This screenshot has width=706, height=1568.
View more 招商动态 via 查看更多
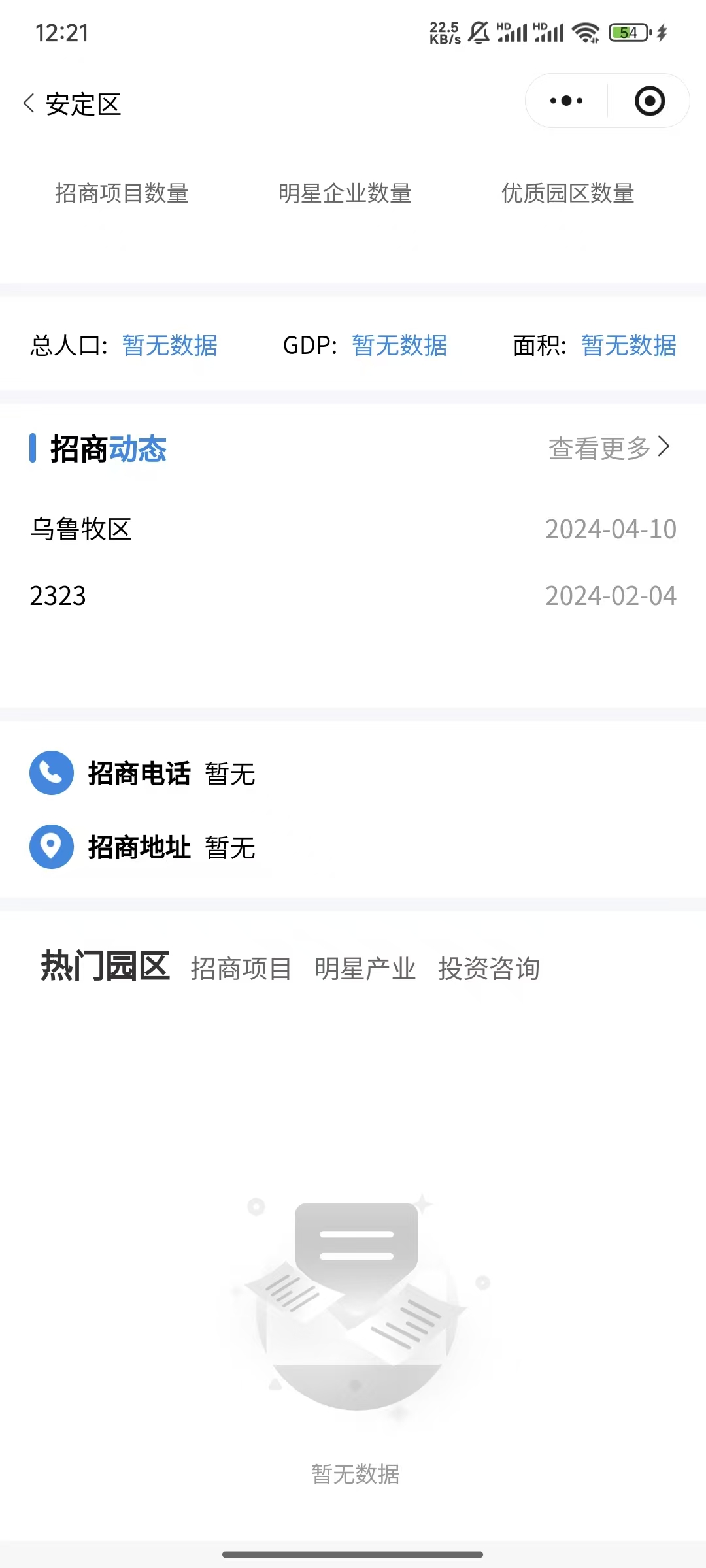pyautogui.click(x=609, y=448)
